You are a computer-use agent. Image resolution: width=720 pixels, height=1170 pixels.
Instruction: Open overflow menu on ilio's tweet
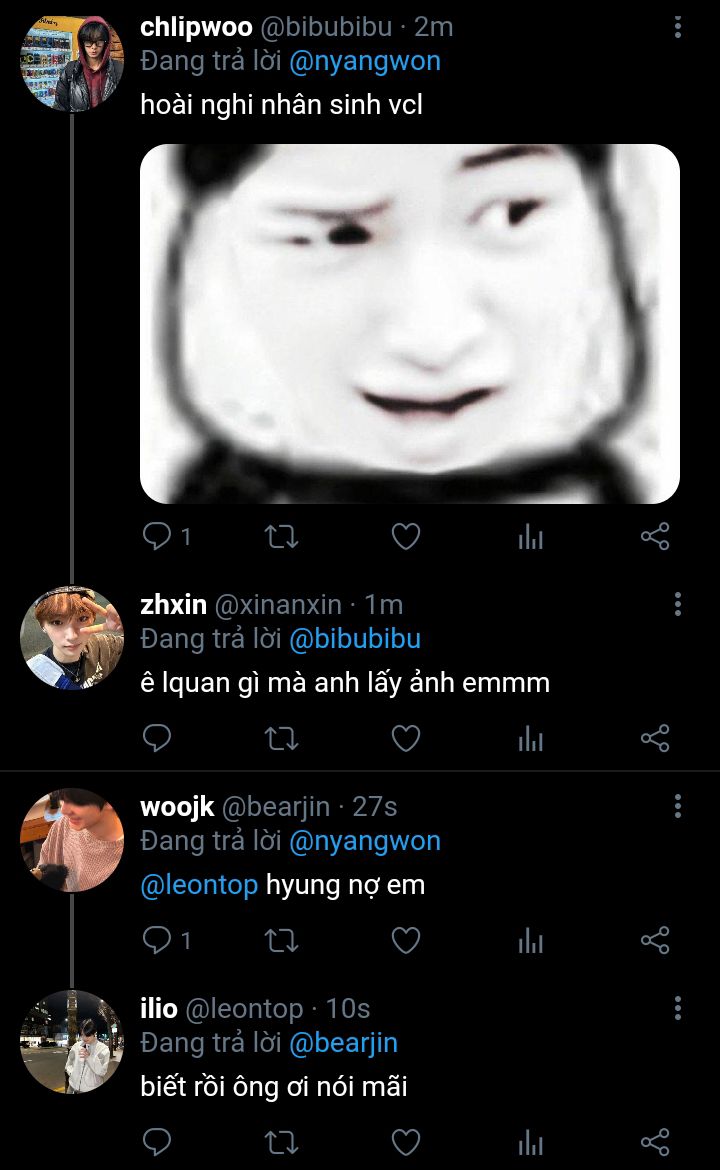678,1007
